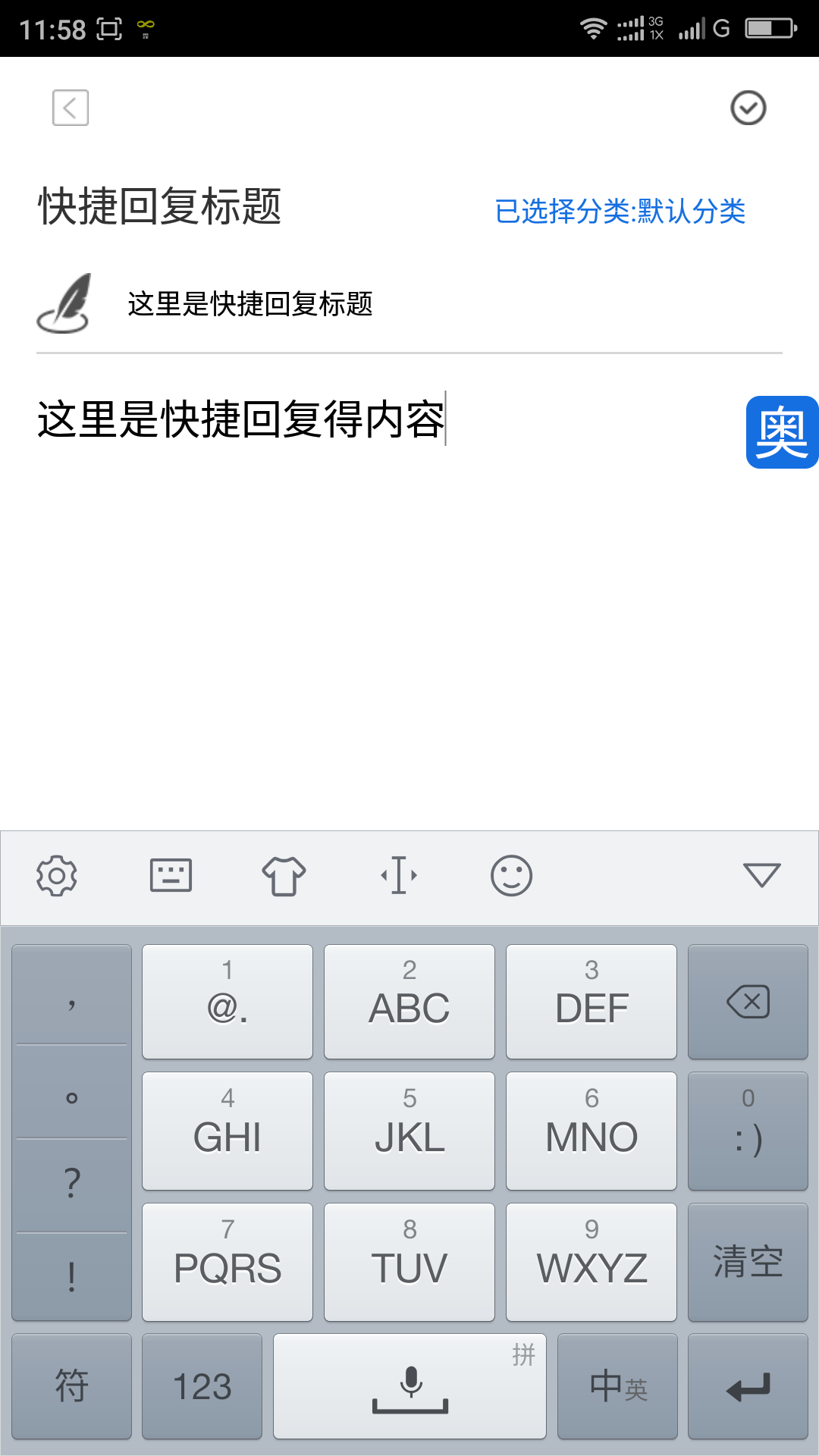Screen dimensions: 819x1456
Task: Open keyboard settings gear icon
Action: pyautogui.click(x=57, y=876)
